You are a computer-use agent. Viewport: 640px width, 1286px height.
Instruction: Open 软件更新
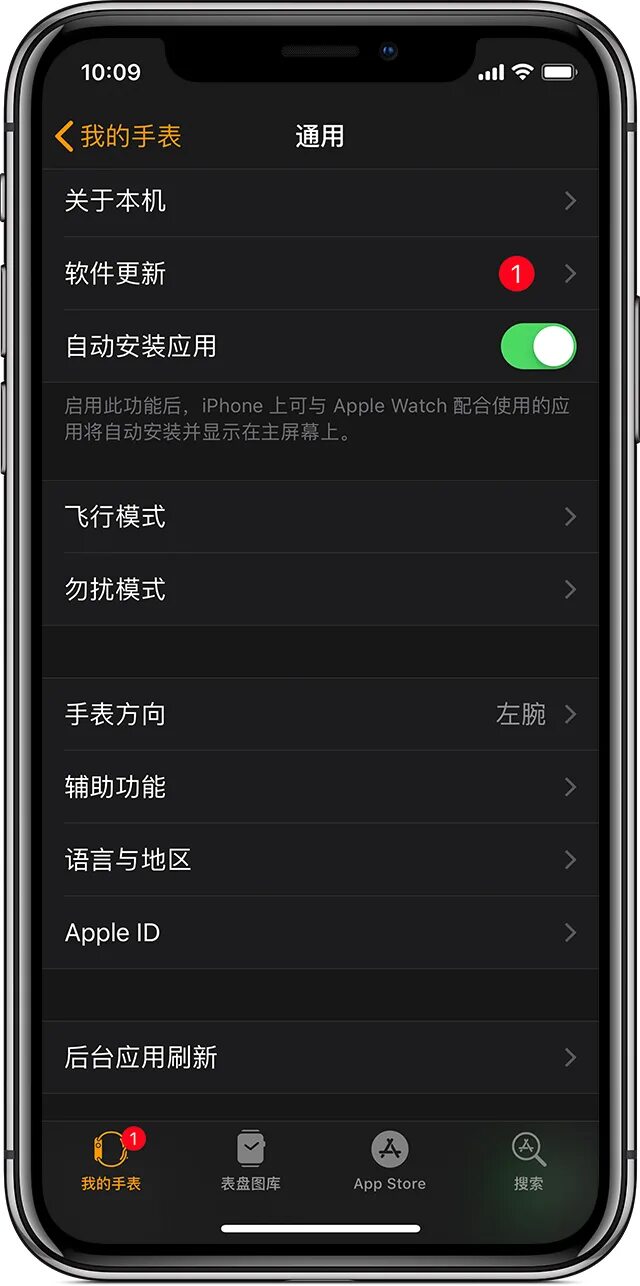point(320,274)
